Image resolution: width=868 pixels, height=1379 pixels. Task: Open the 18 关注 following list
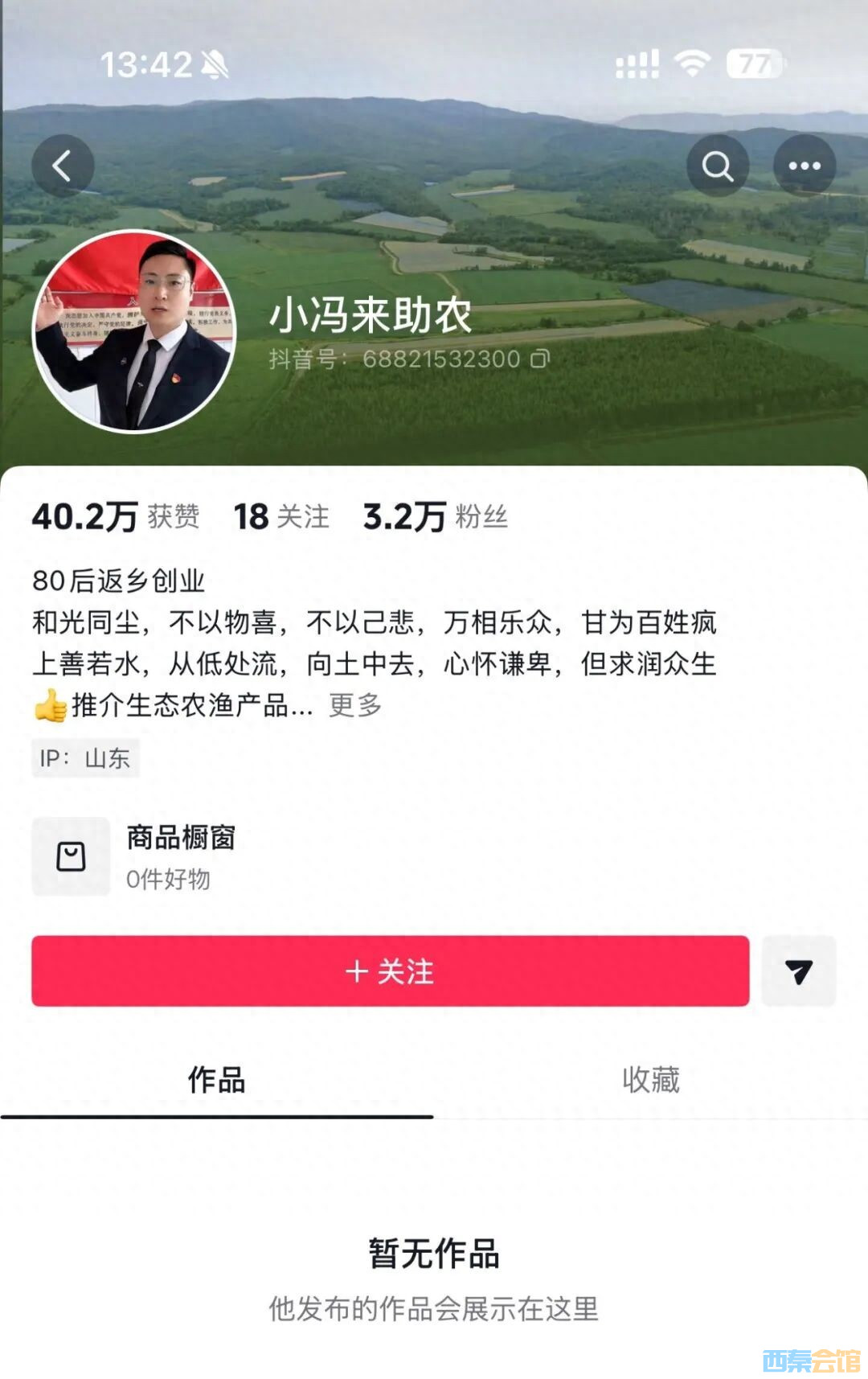(280, 517)
